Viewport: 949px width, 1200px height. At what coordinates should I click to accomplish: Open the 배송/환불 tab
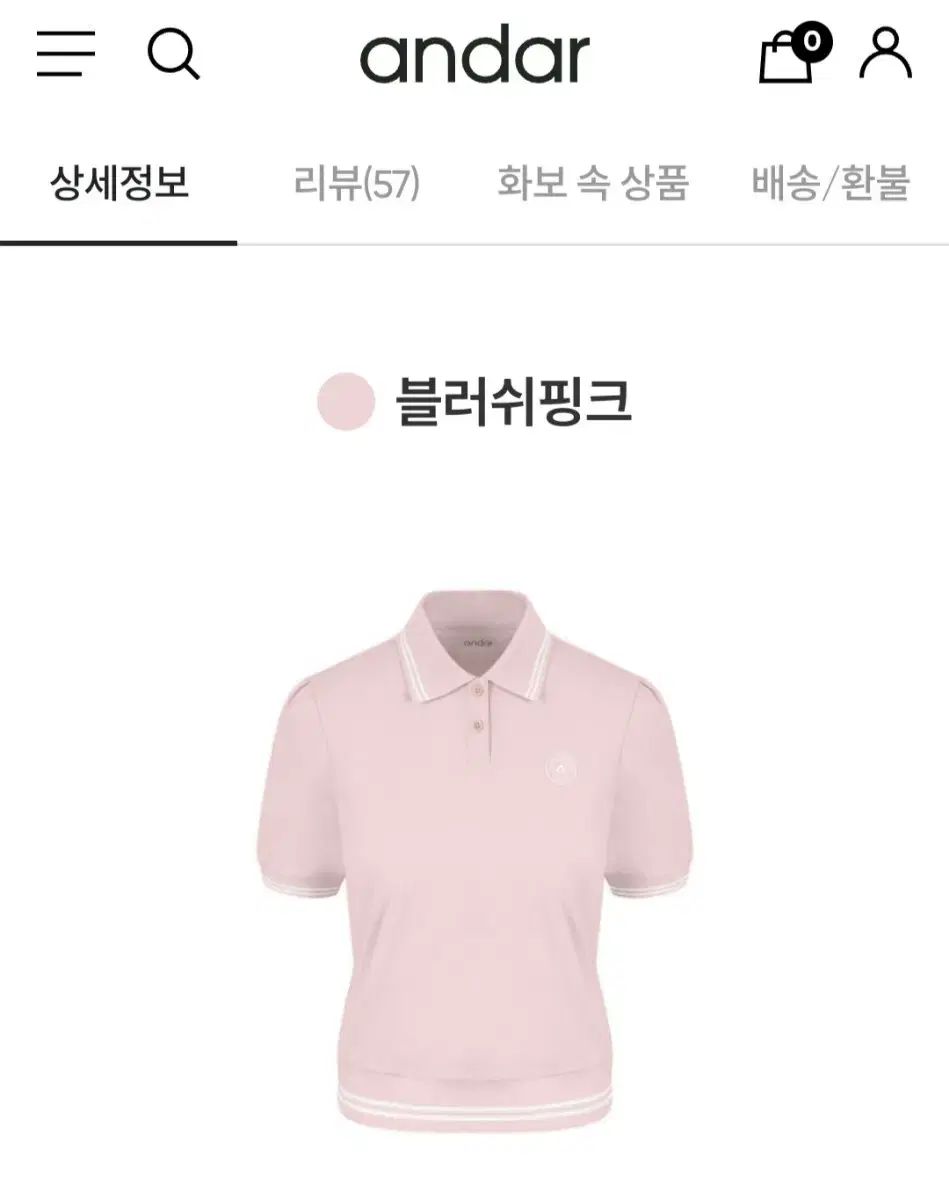click(830, 184)
